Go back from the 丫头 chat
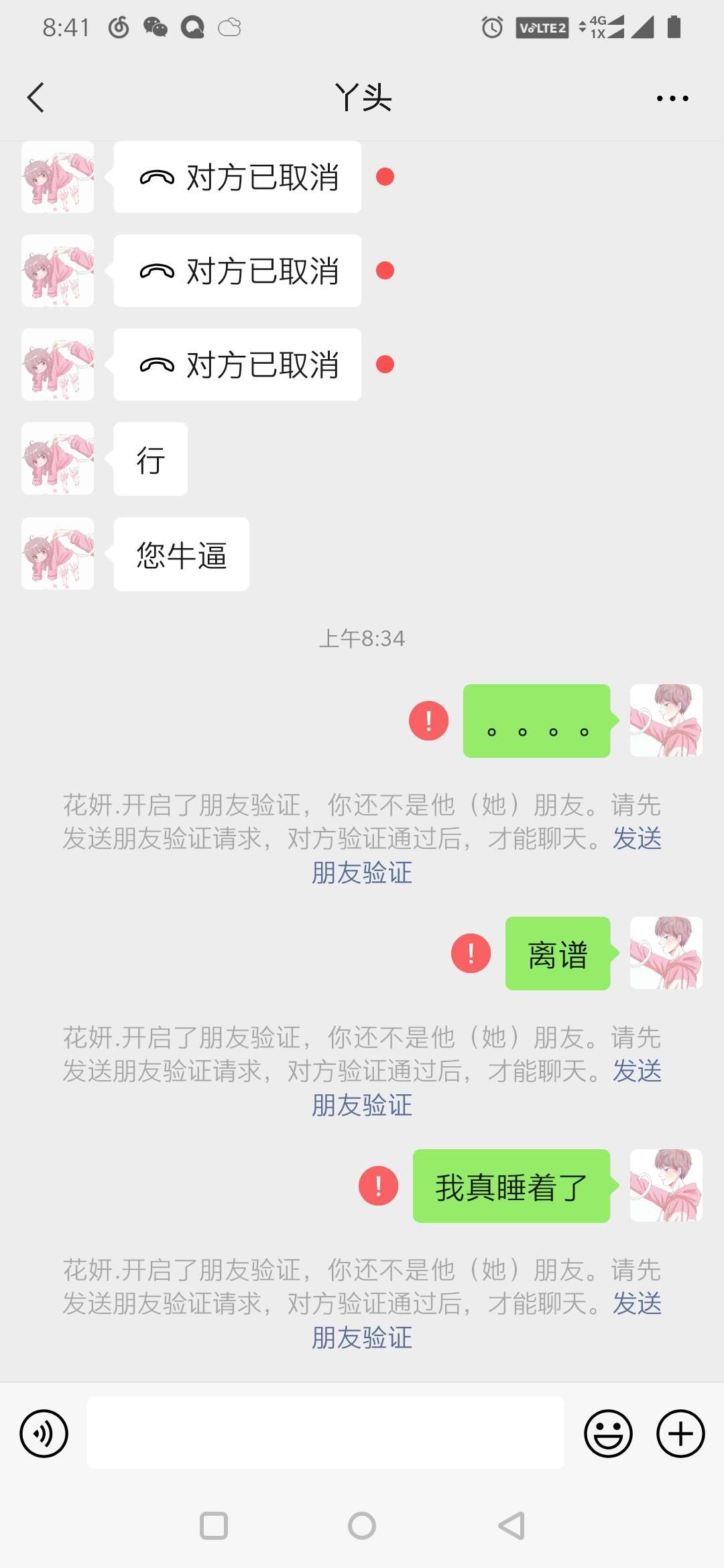 click(36, 98)
